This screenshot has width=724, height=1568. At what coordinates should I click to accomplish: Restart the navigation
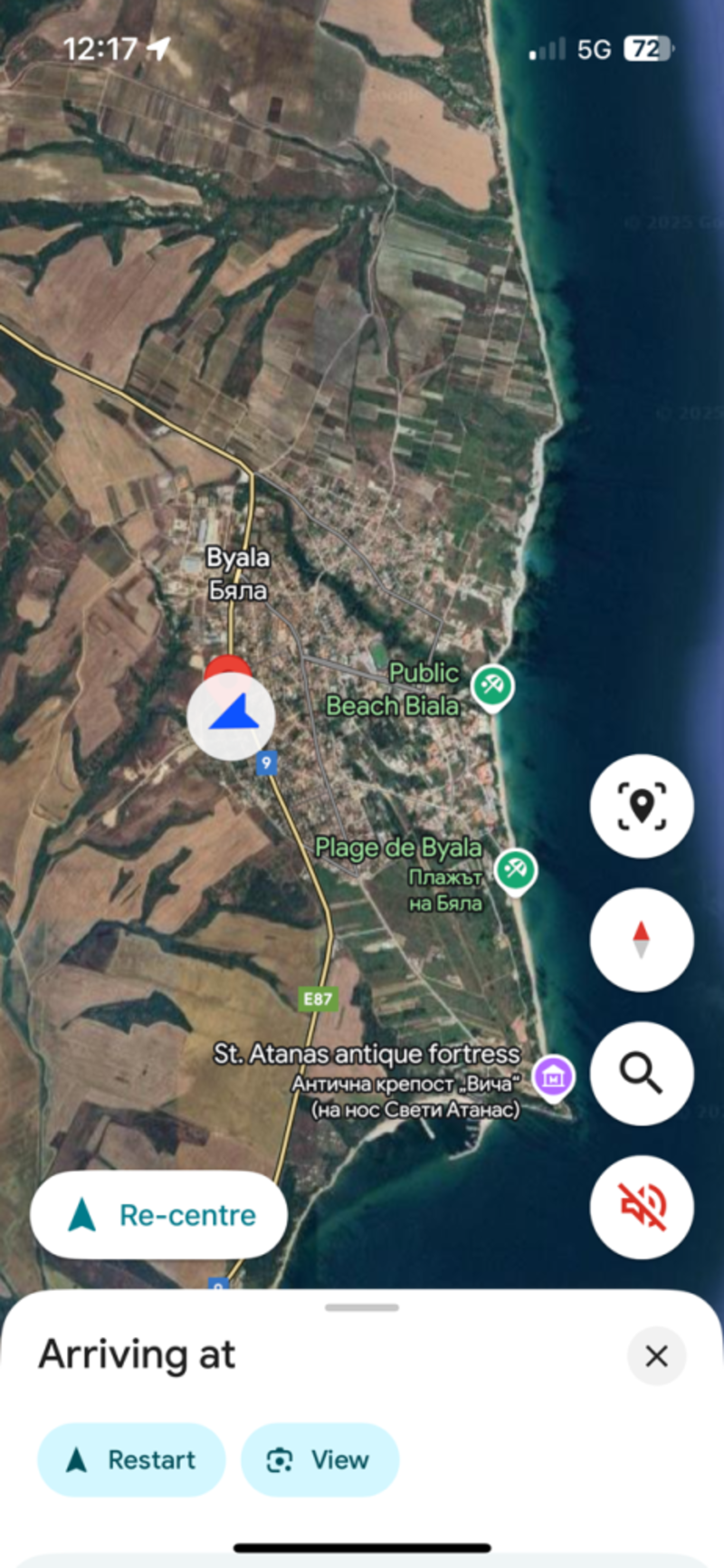(131, 1459)
